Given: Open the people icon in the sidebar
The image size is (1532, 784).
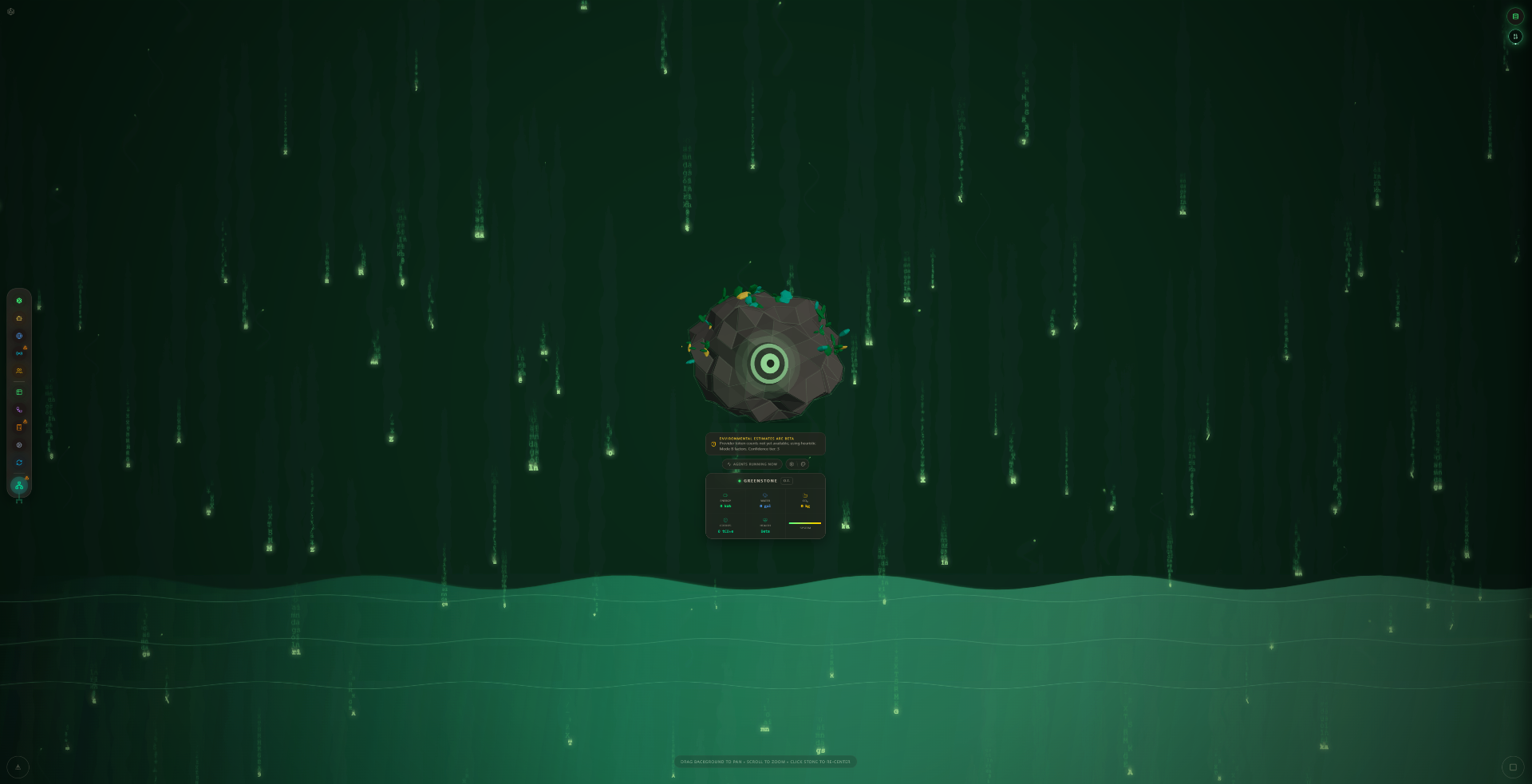Looking at the screenshot, I should tap(19, 371).
